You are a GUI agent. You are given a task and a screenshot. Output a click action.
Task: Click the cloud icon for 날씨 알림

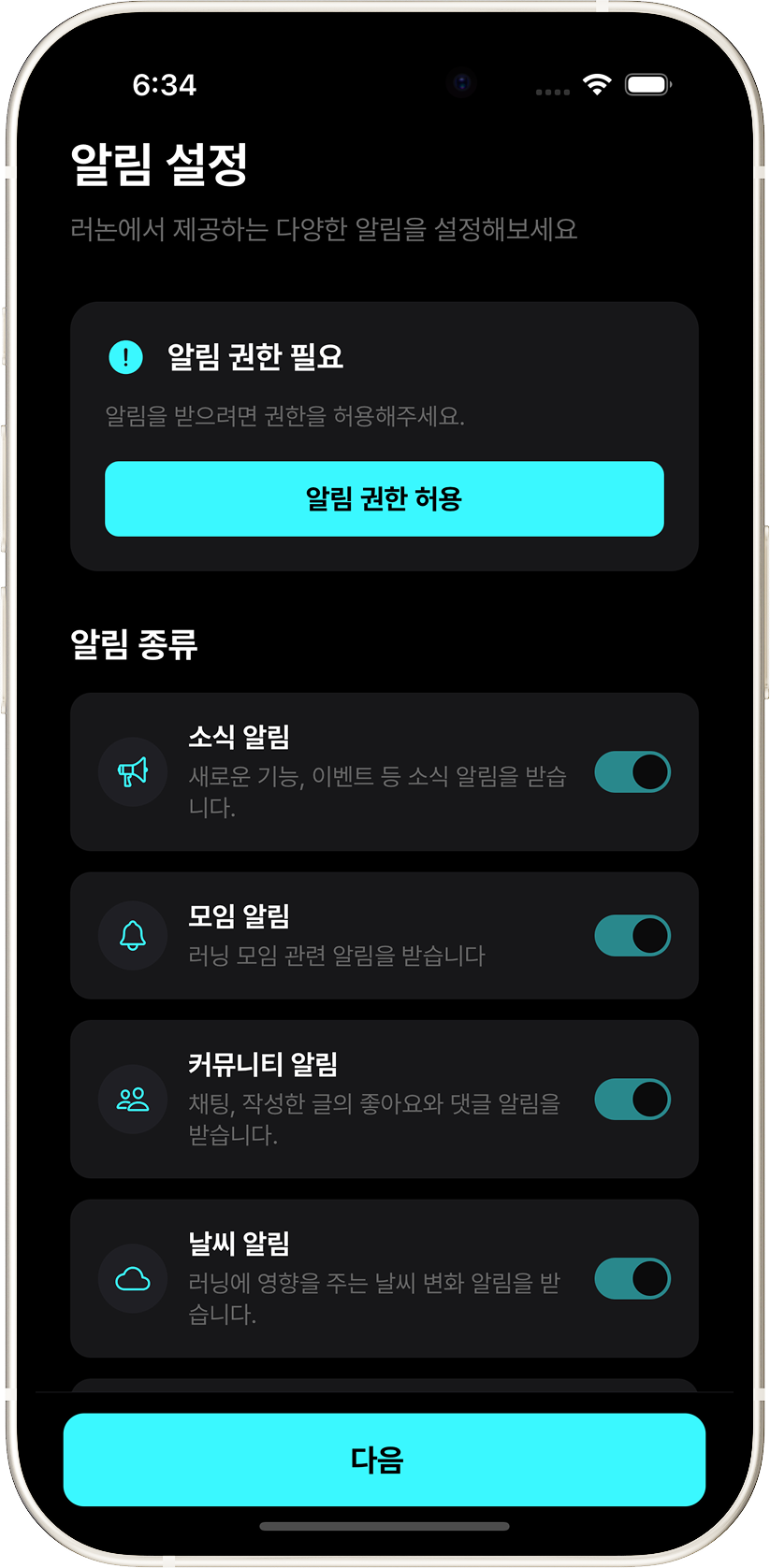(132, 1278)
